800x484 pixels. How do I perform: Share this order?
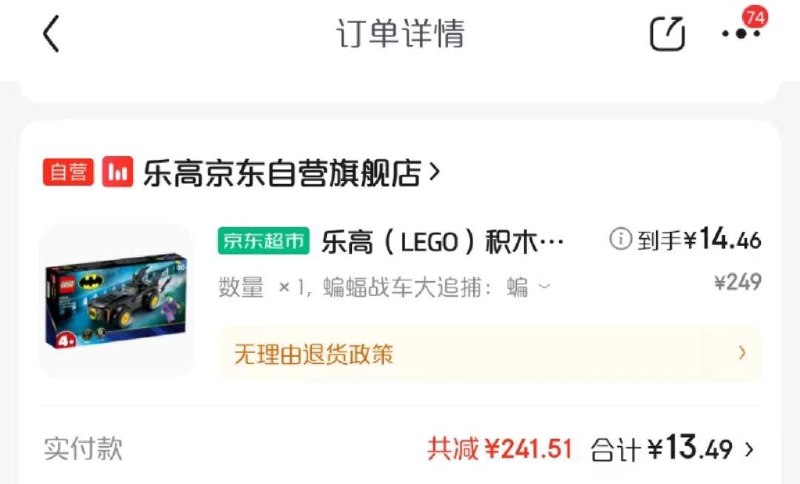tap(667, 35)
